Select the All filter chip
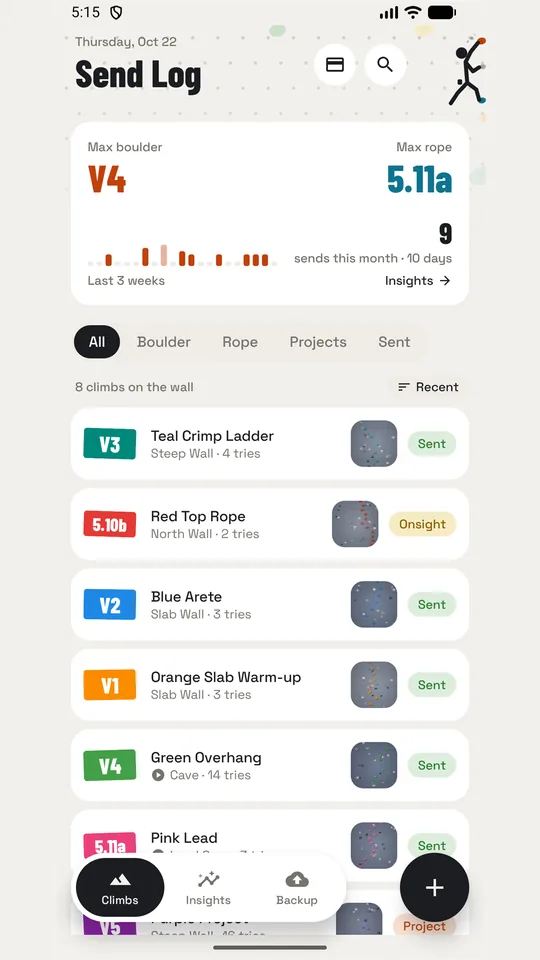This screenshot has height=960, width=540. (x=97, y=342)
